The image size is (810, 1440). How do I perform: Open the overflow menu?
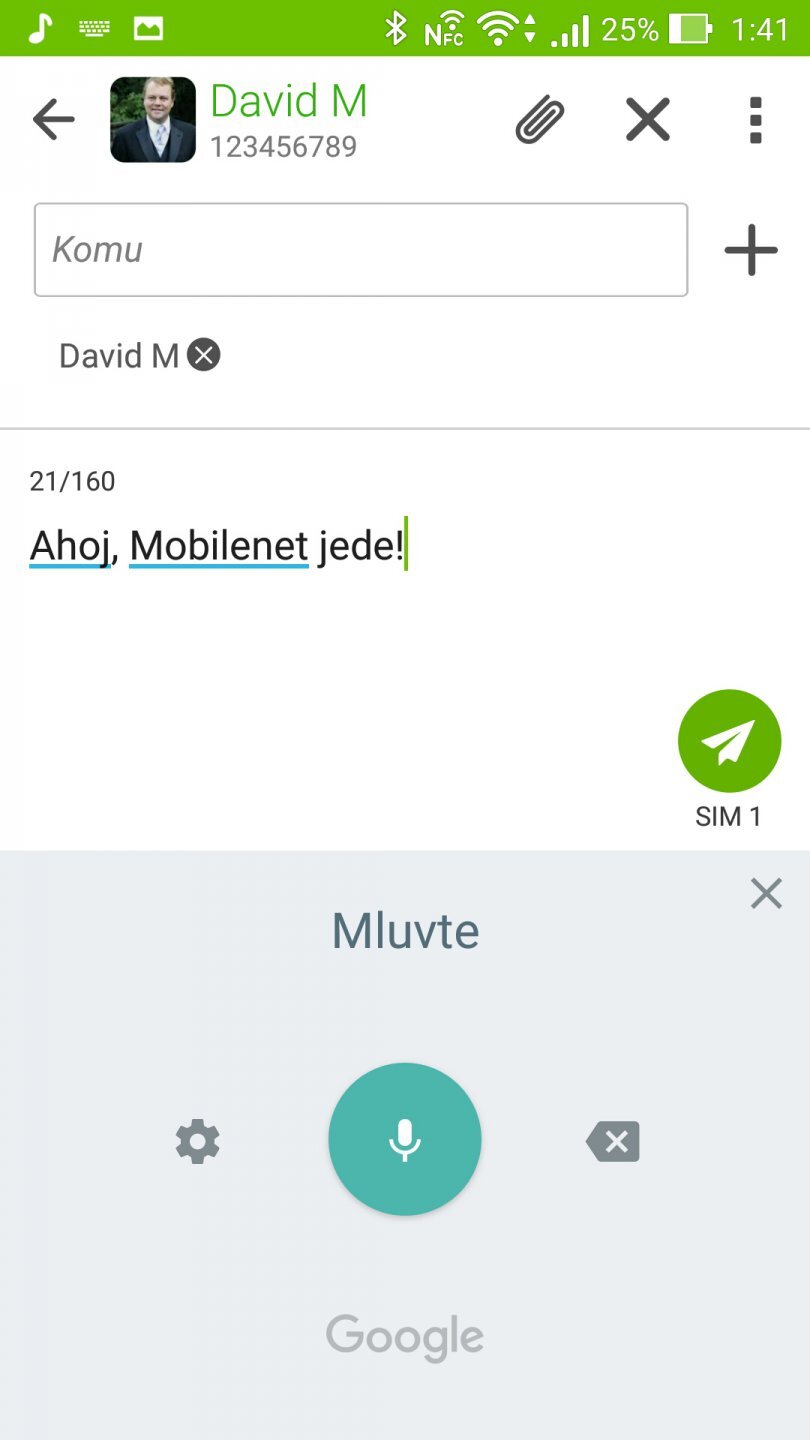pos(756,120)
